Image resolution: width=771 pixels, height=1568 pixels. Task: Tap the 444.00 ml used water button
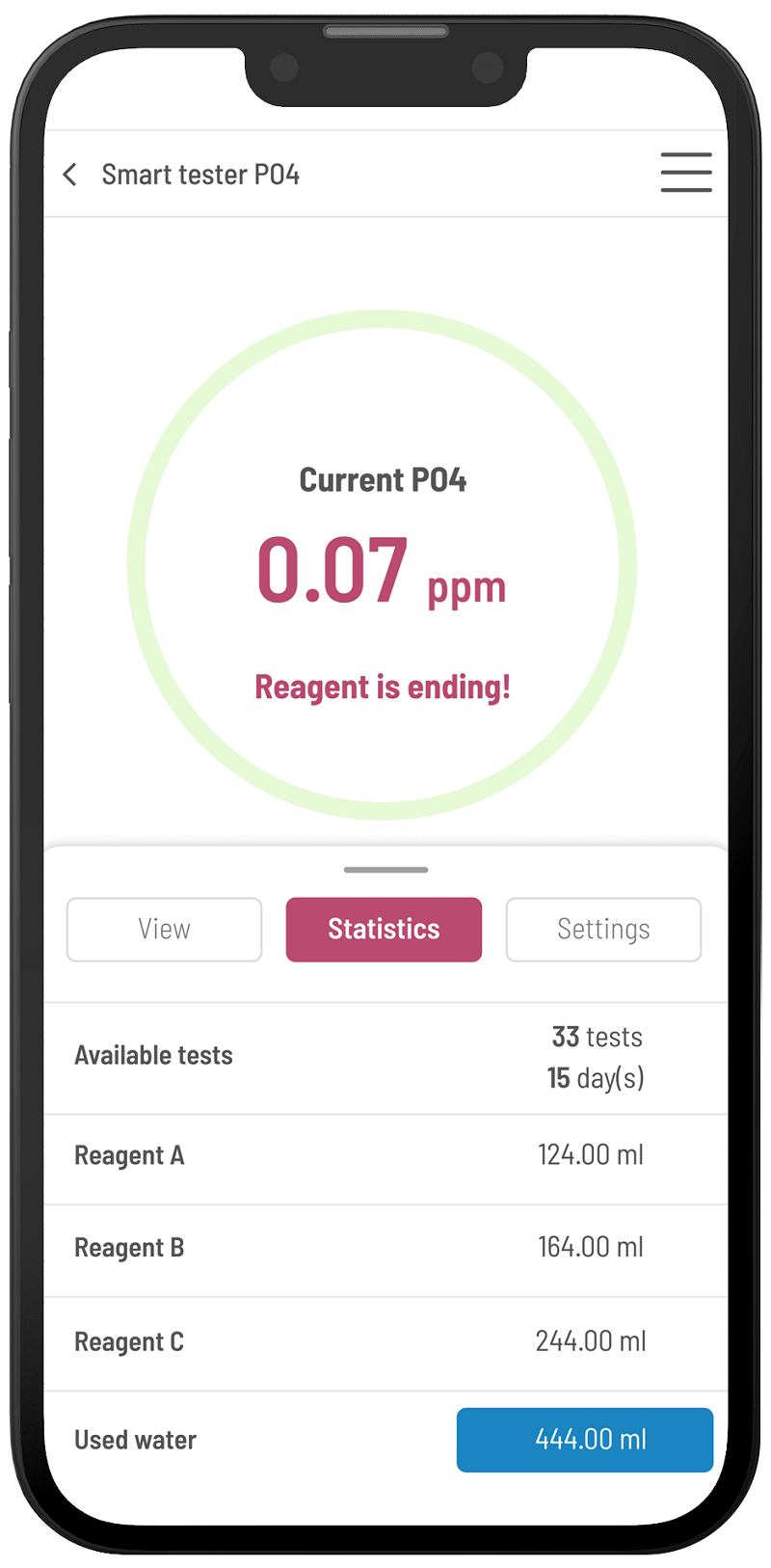585,1440
